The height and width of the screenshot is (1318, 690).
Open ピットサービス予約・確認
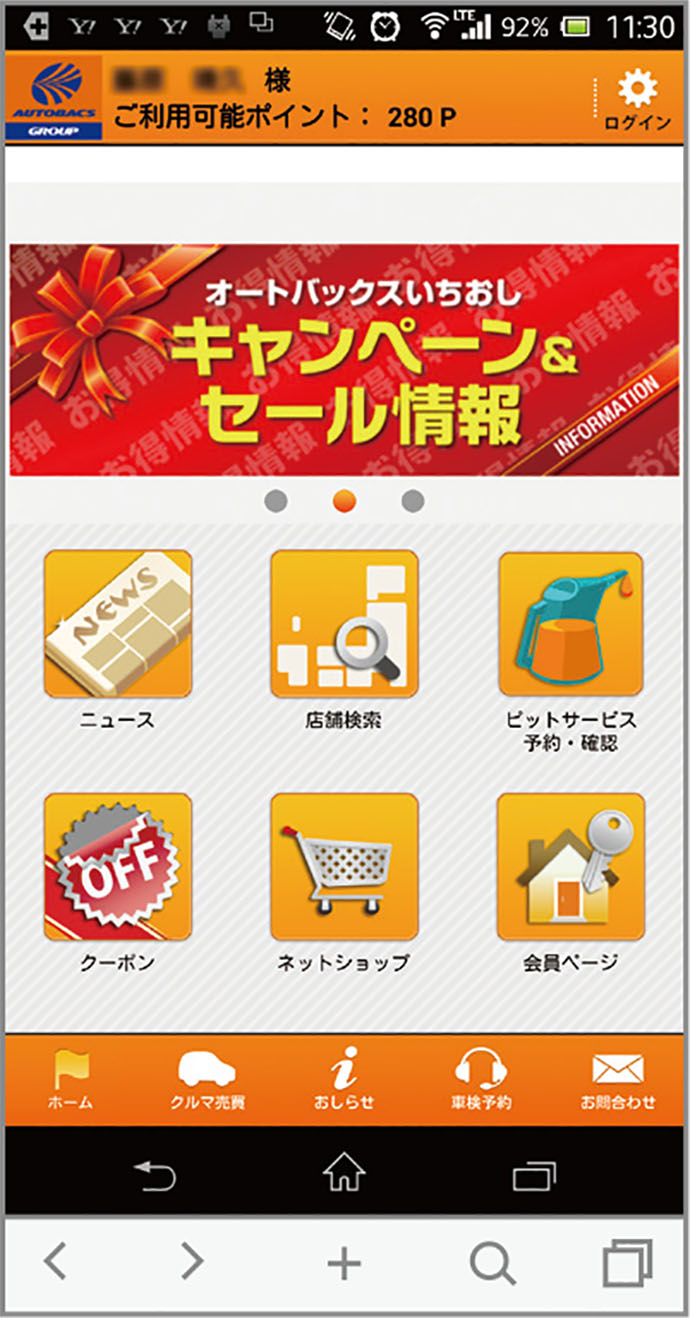click(571, 624)
